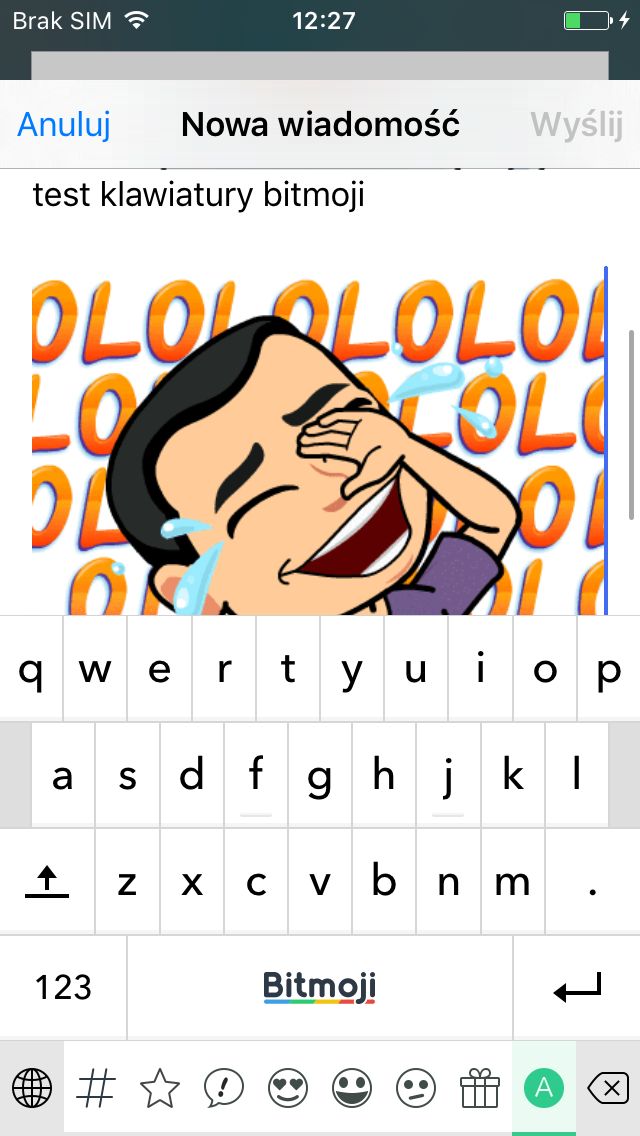Insert a new line with return key
640x1136 pixels.
577,987
